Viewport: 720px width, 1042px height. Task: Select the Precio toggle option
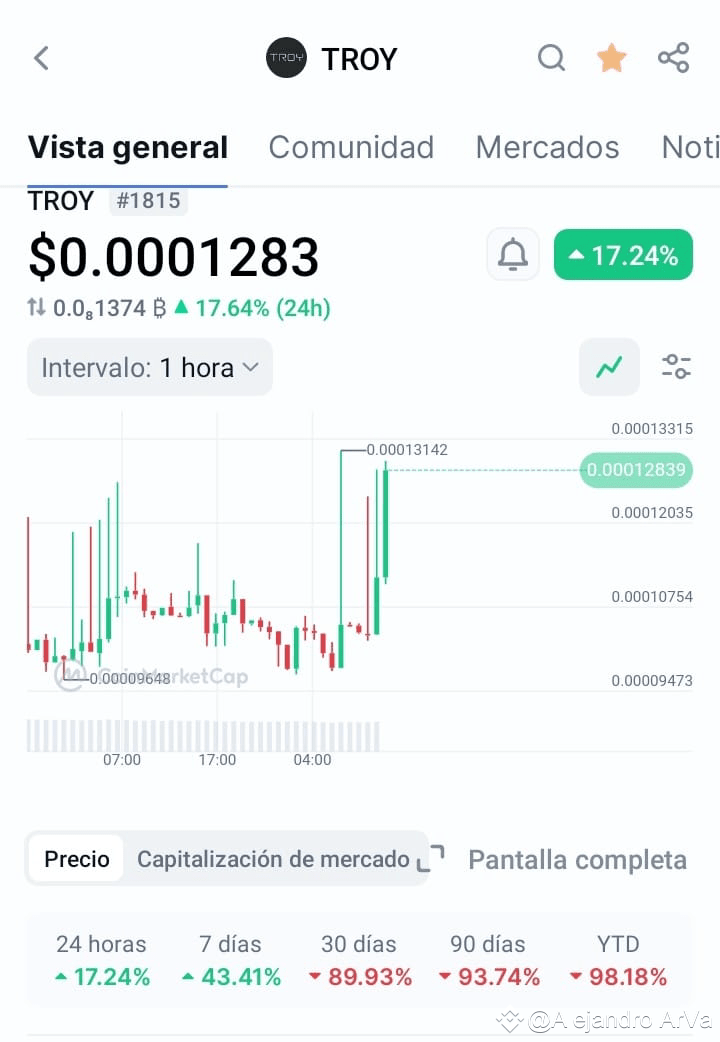[x=77, y=859]
